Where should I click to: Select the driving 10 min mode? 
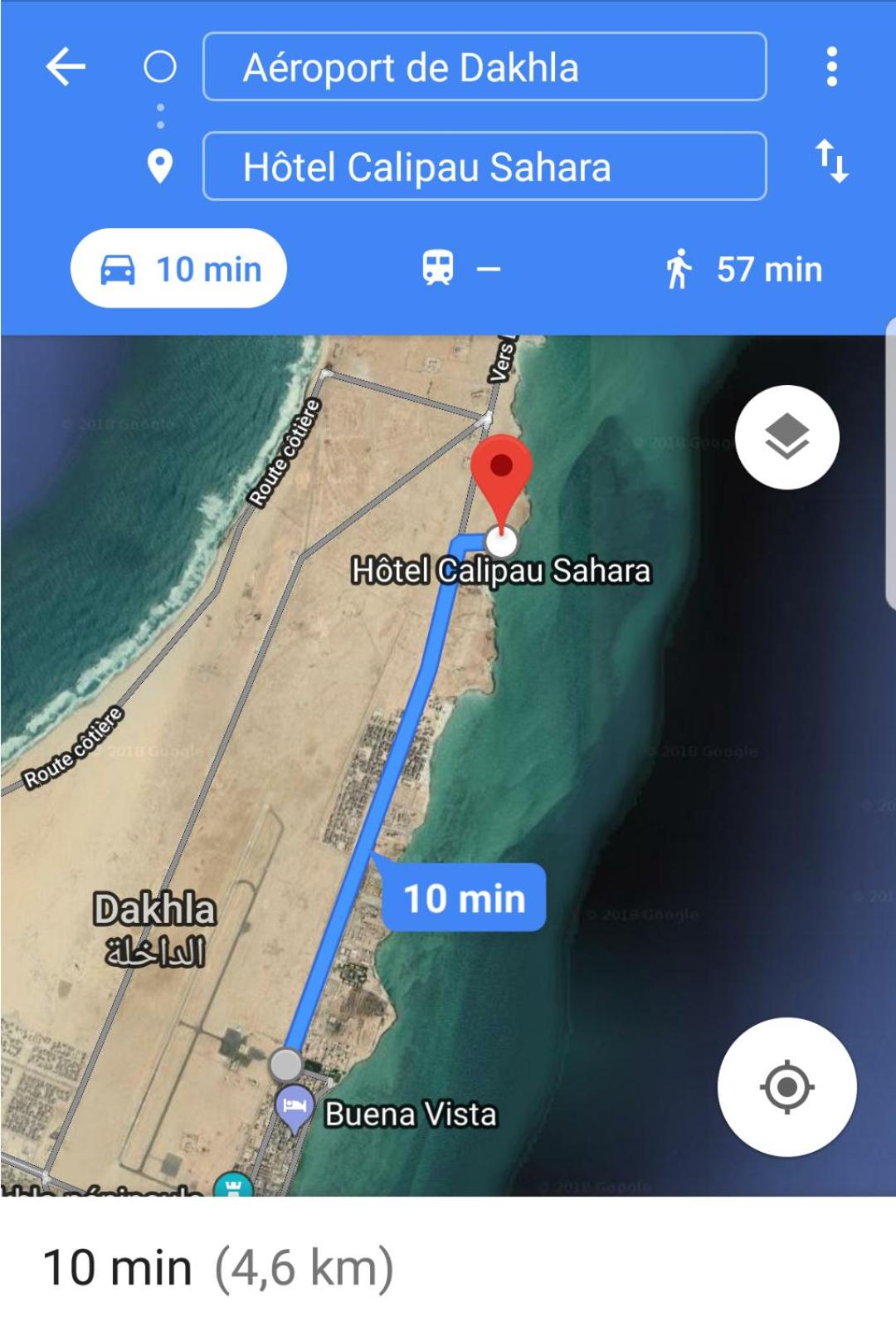coord(178,269)
